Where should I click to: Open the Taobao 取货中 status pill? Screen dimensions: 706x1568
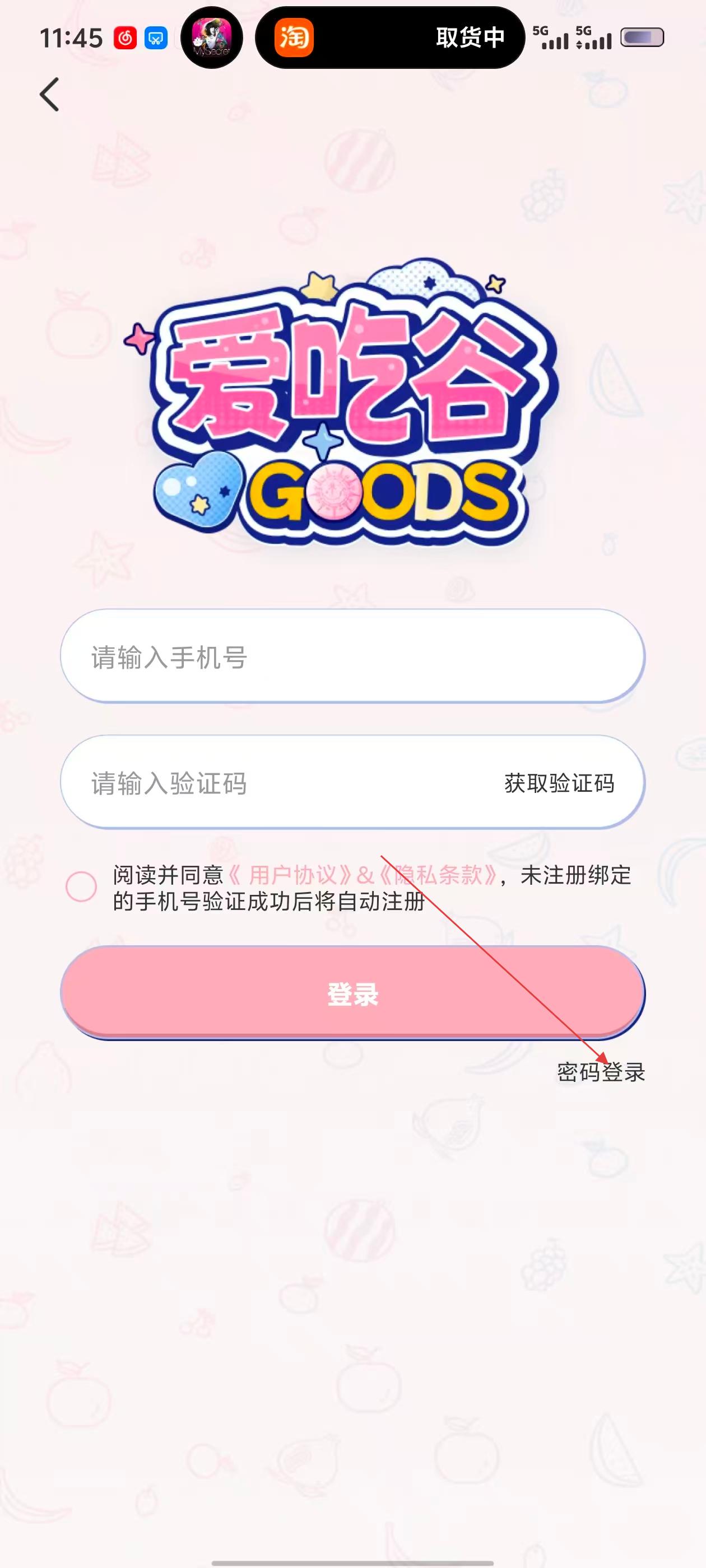[390, 38]
